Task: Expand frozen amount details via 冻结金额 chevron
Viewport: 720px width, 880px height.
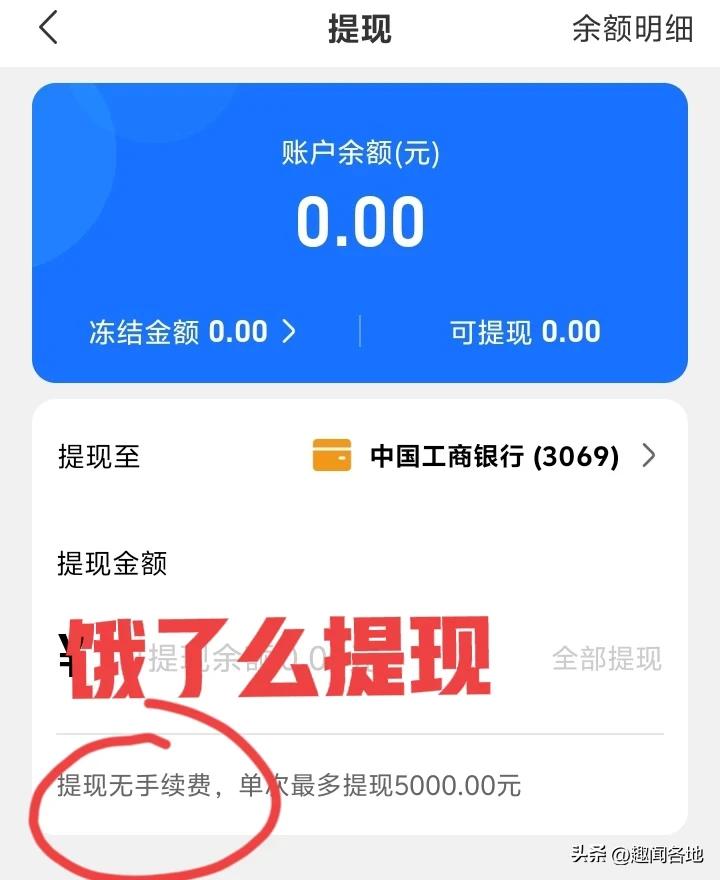Action: click(x=290, y=331)
